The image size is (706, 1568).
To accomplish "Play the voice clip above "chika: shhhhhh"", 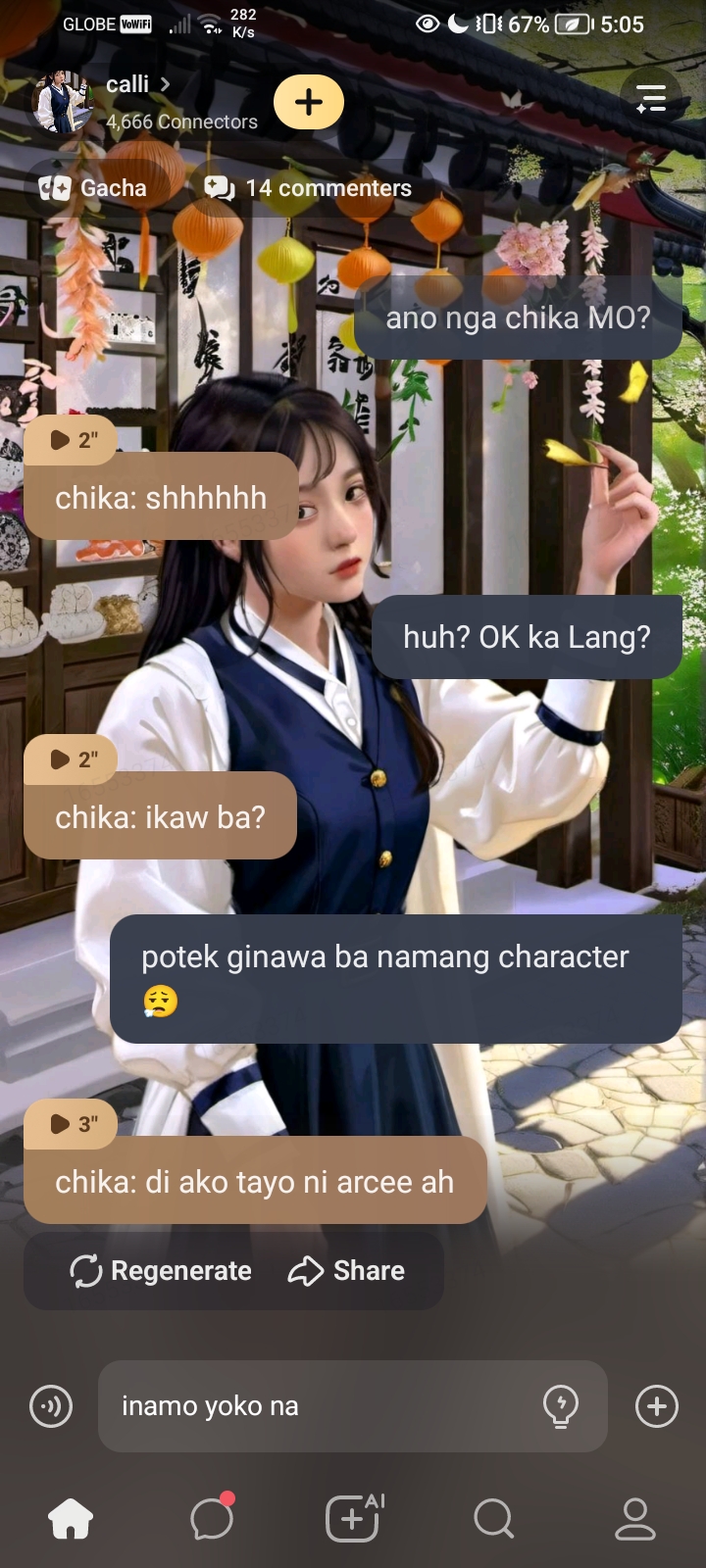I will click(71, 440).
